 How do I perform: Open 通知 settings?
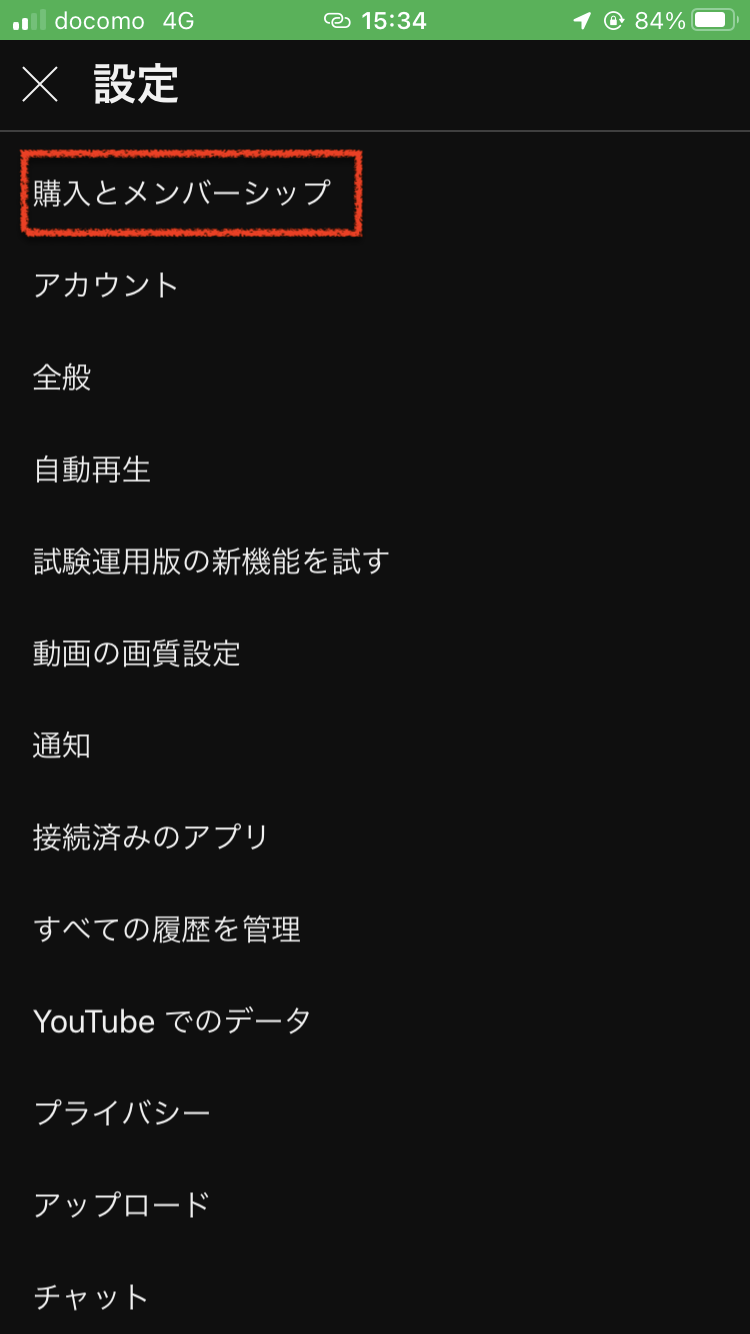click(62, 745)
